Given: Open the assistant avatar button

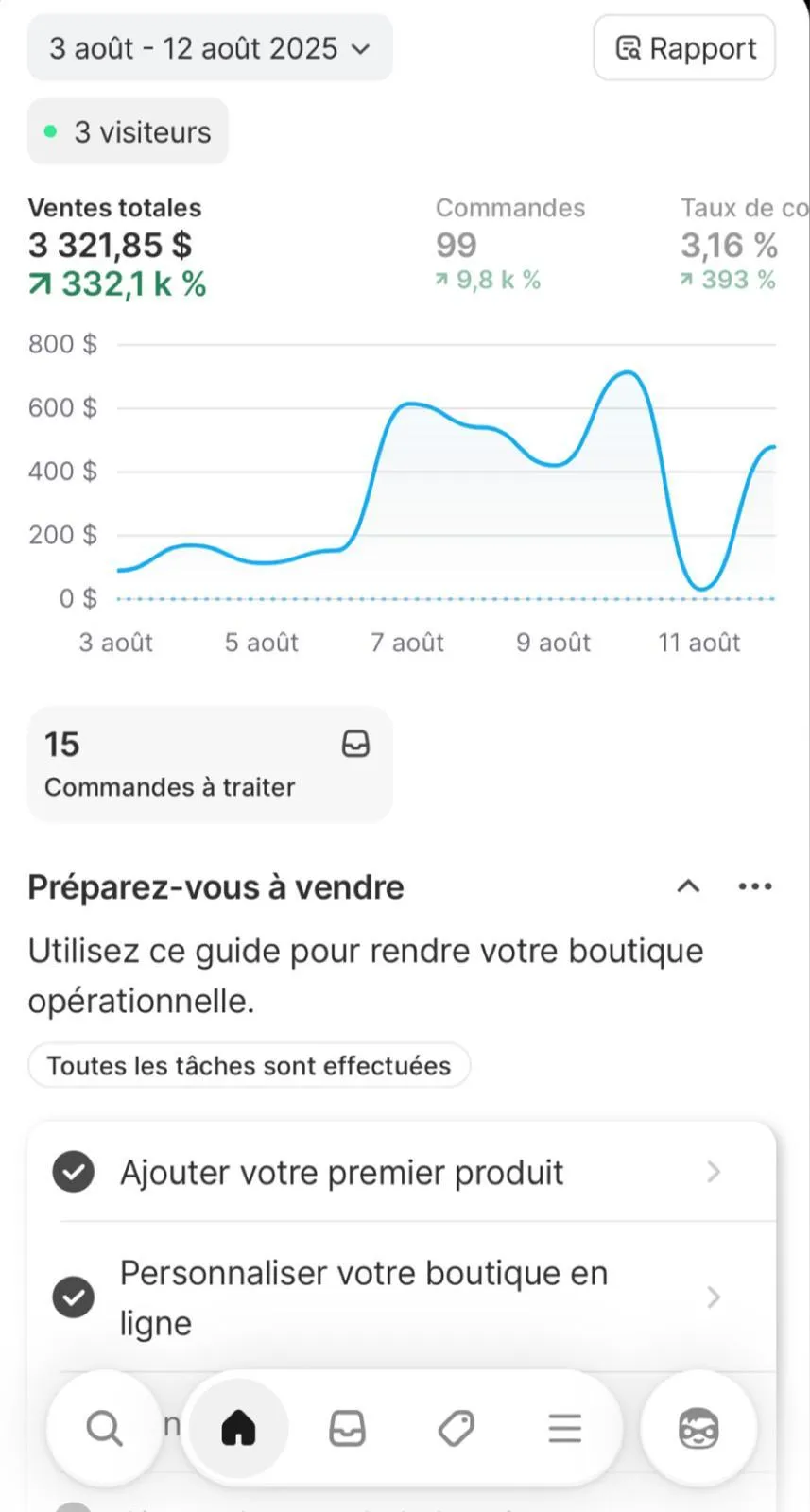Looking at the screenshot, I should 698,1428.
